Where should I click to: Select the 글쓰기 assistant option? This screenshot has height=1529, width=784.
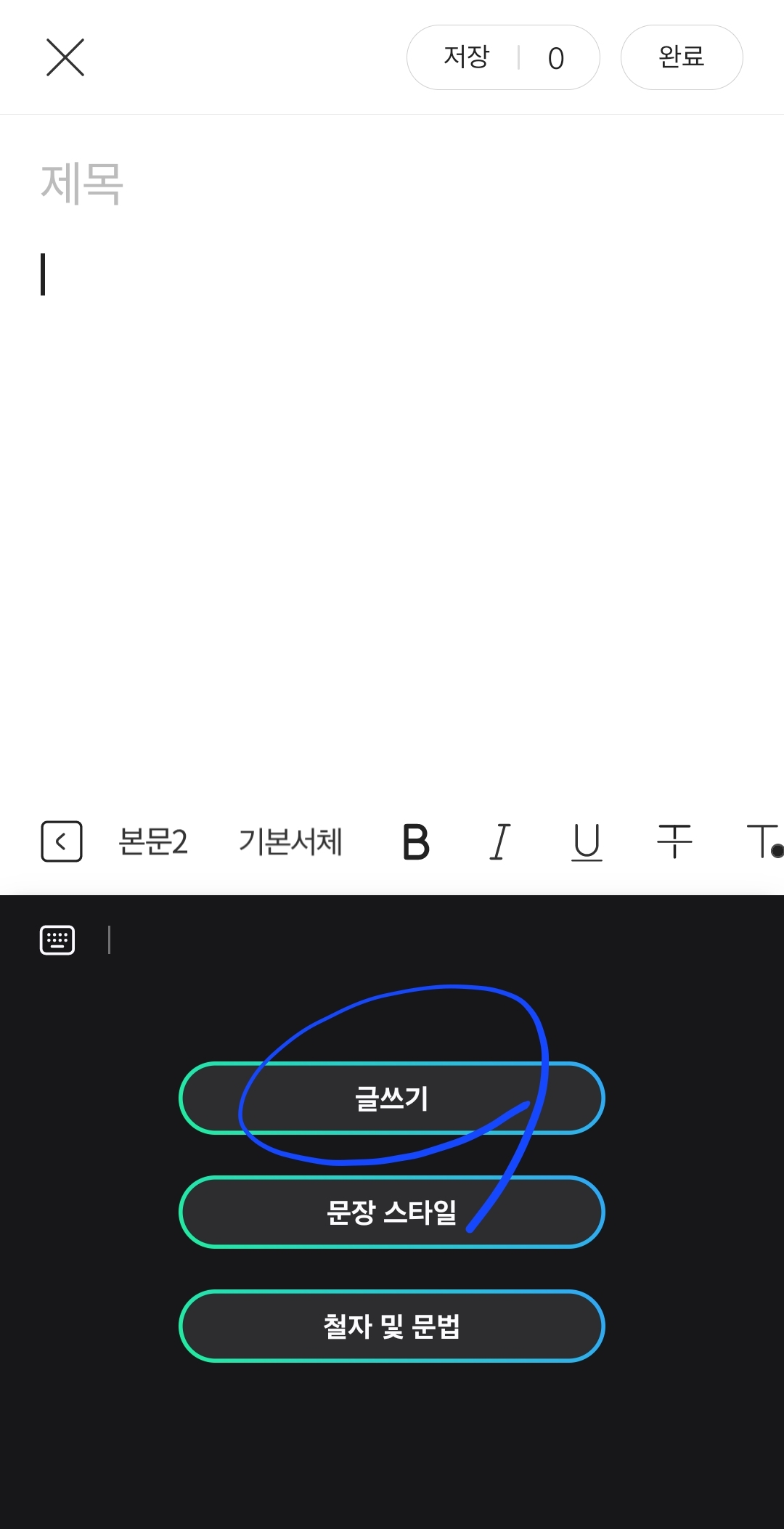[392, 1098]
